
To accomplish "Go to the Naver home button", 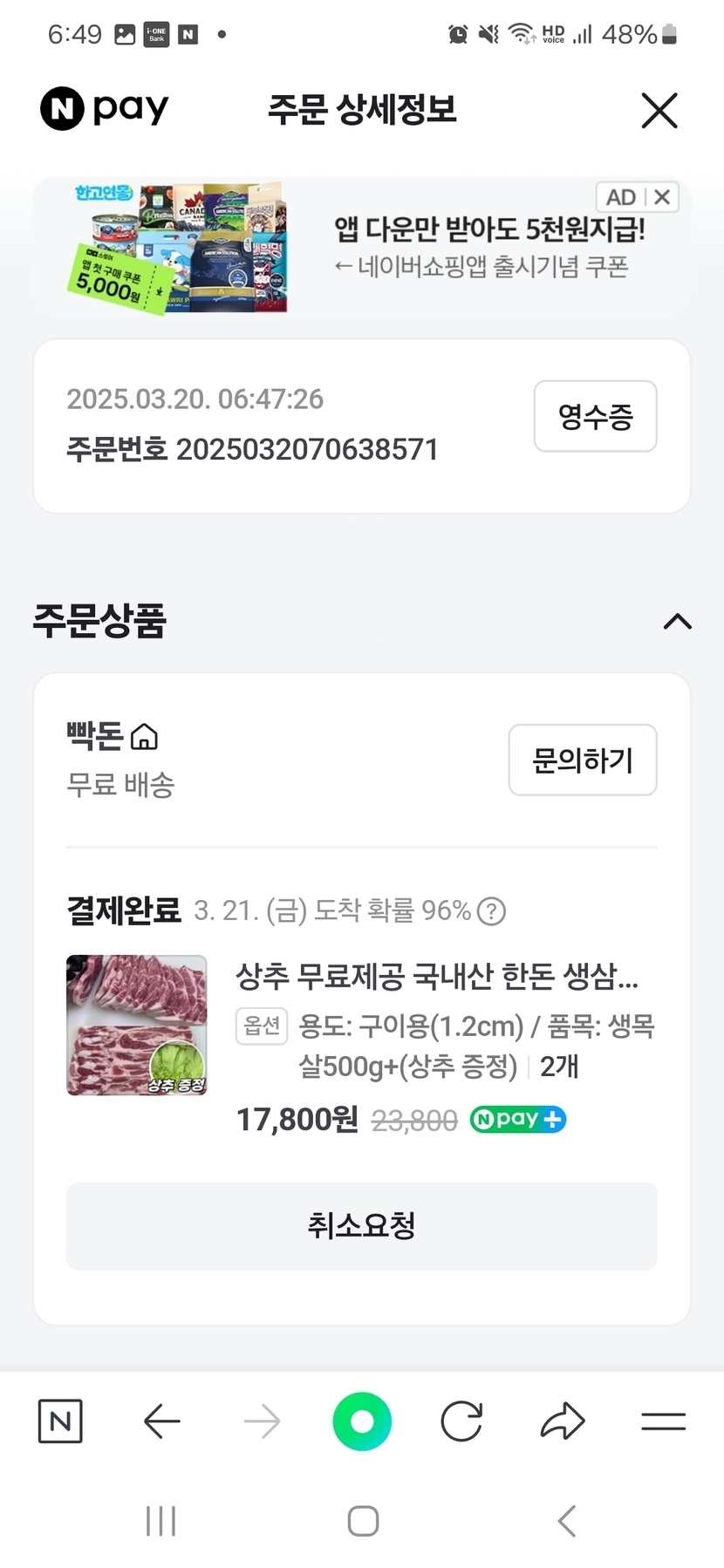I will (x=60, y=1421).
